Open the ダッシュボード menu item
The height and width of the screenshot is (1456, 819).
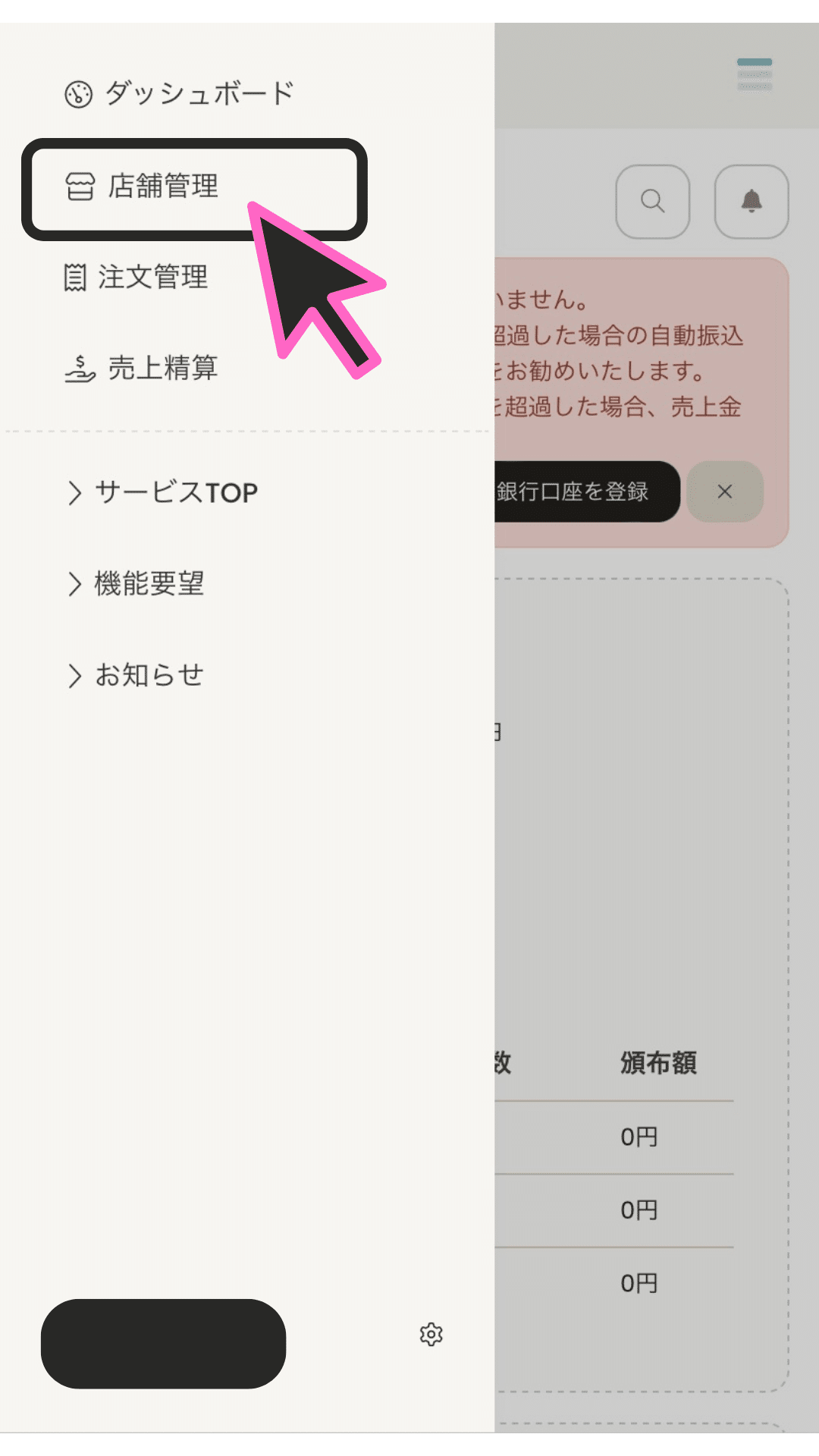click(x=180, y=94)
